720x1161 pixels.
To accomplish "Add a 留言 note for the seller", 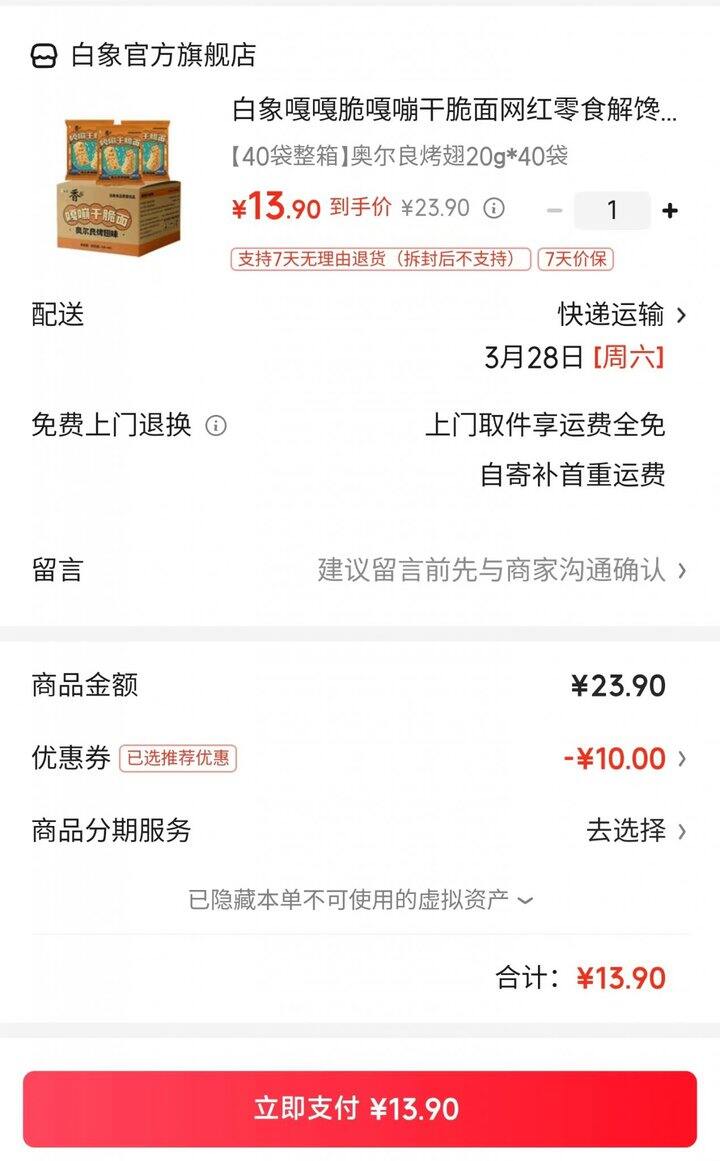I will click(x=500, y=570).
